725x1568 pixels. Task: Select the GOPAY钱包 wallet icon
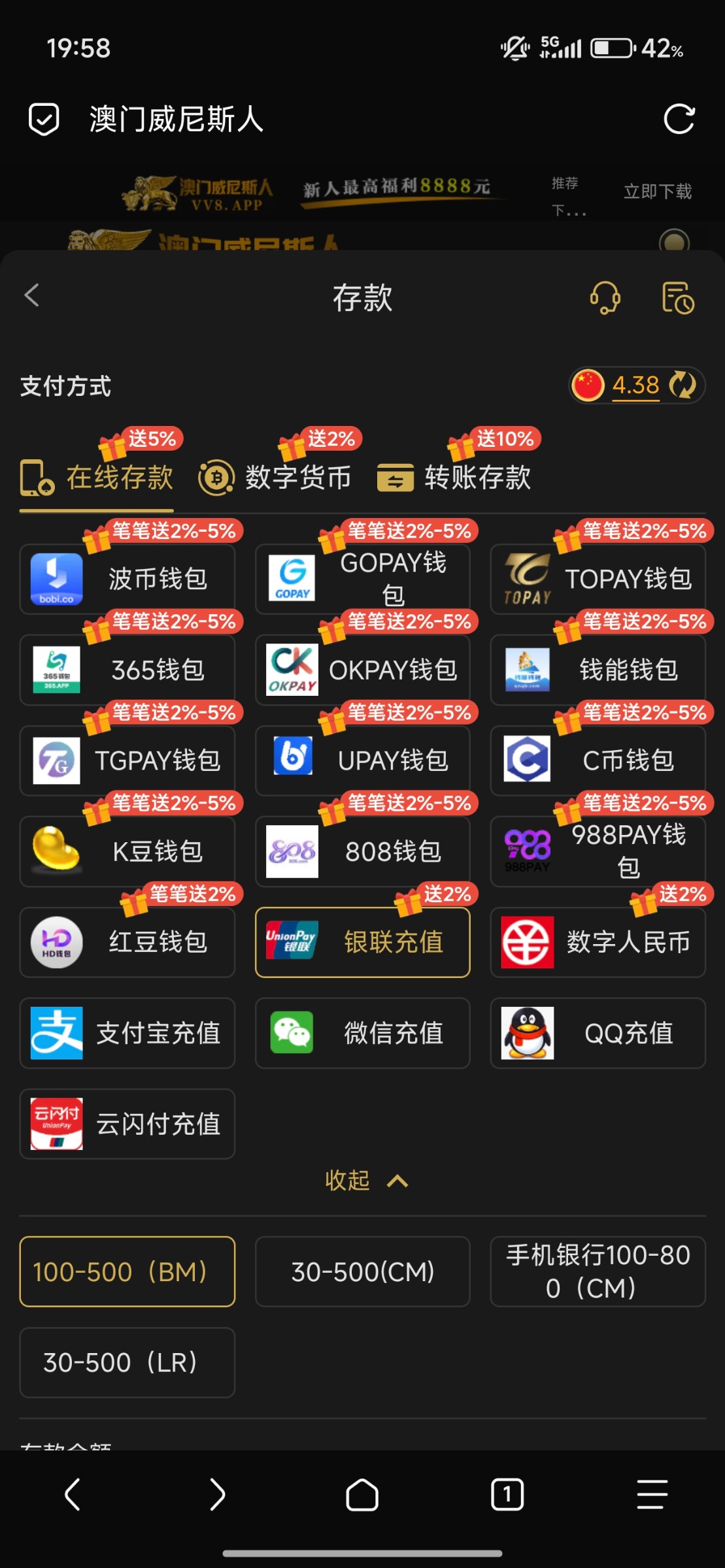pos(291,578)
